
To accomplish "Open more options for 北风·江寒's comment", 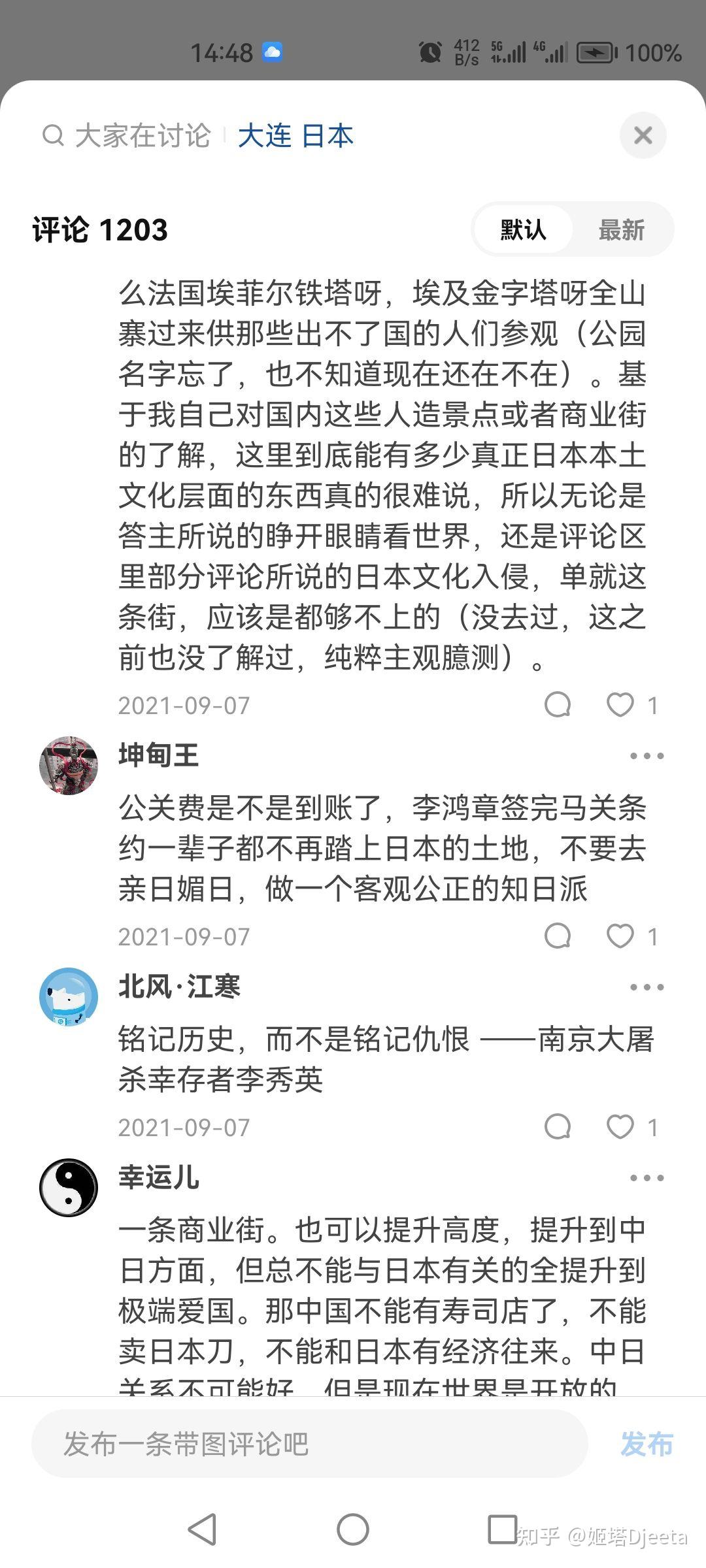I will (647, 987).
